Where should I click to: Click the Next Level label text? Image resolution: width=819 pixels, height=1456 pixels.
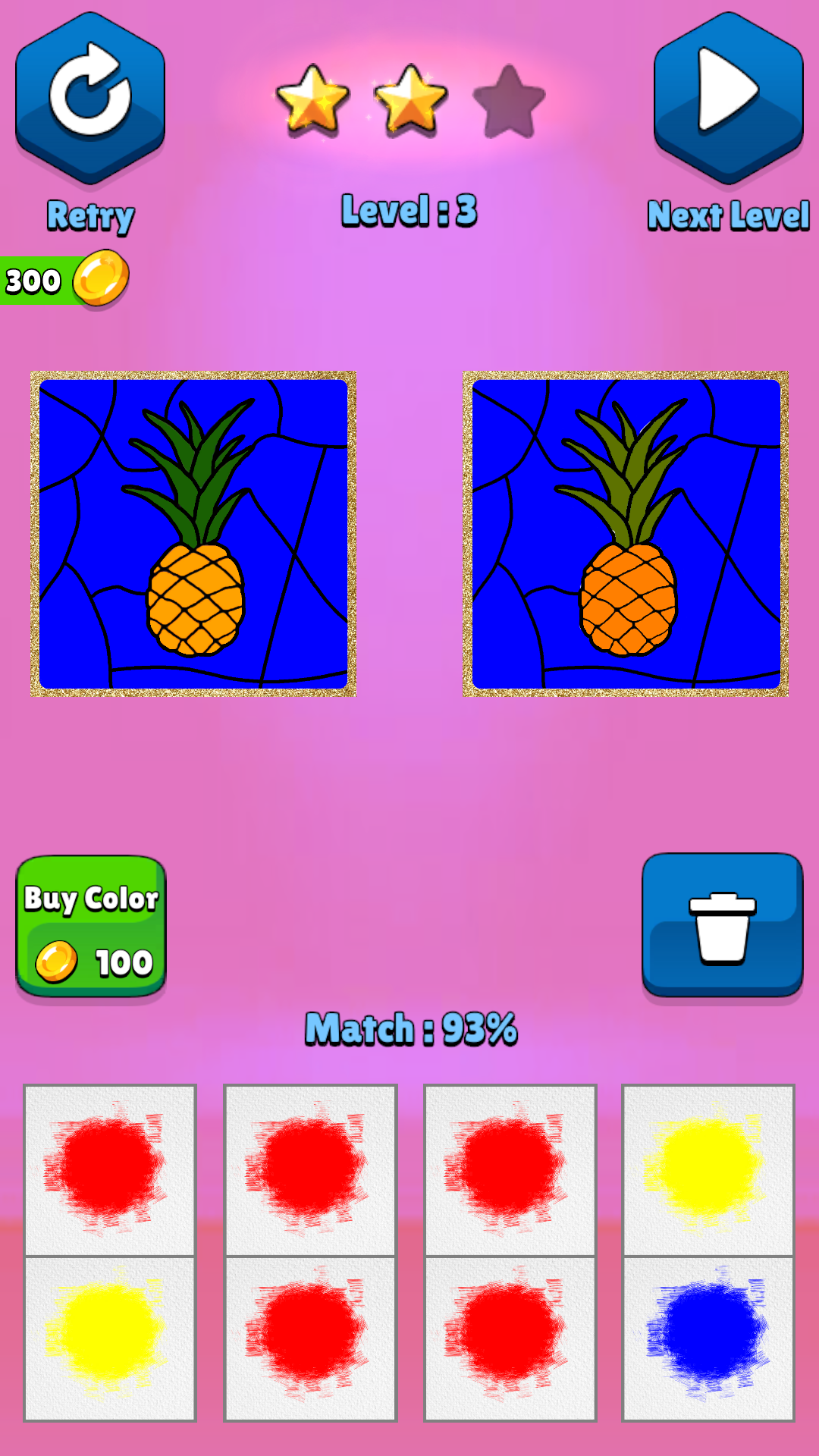pos(726,216)
